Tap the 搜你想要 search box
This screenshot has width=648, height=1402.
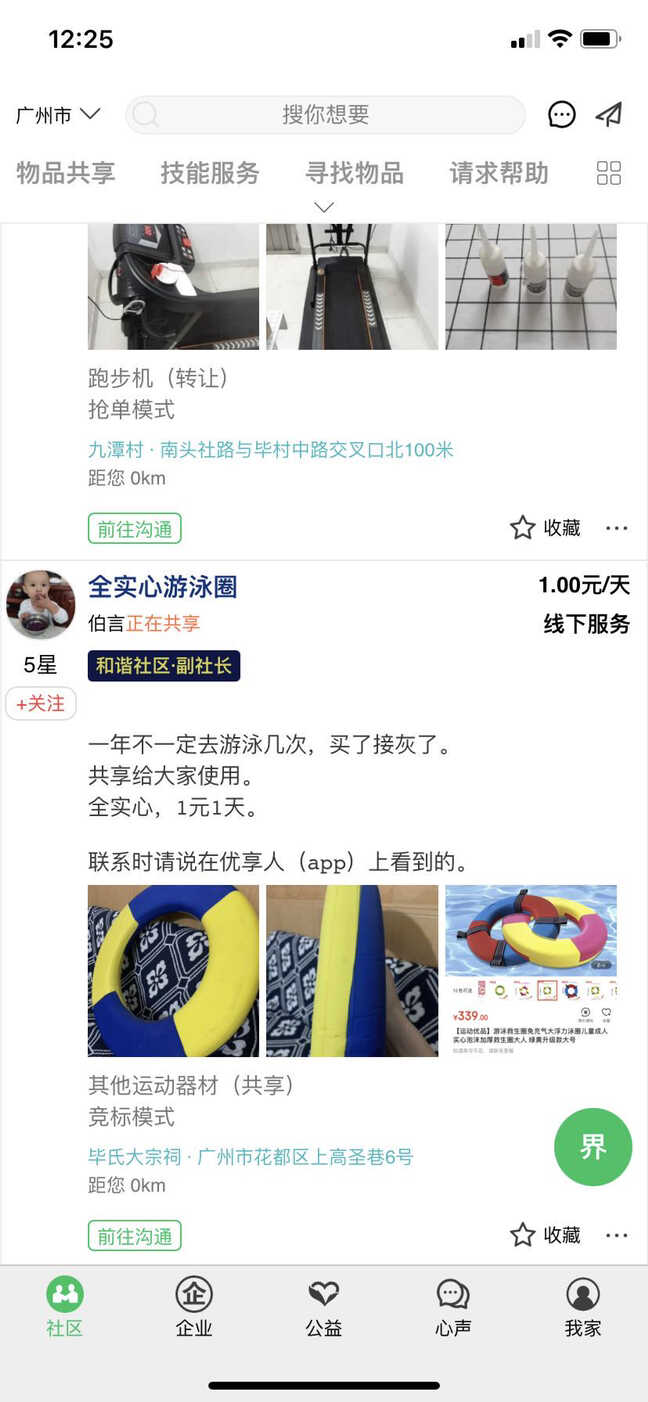pyautogui.click(x=325, y=115)
